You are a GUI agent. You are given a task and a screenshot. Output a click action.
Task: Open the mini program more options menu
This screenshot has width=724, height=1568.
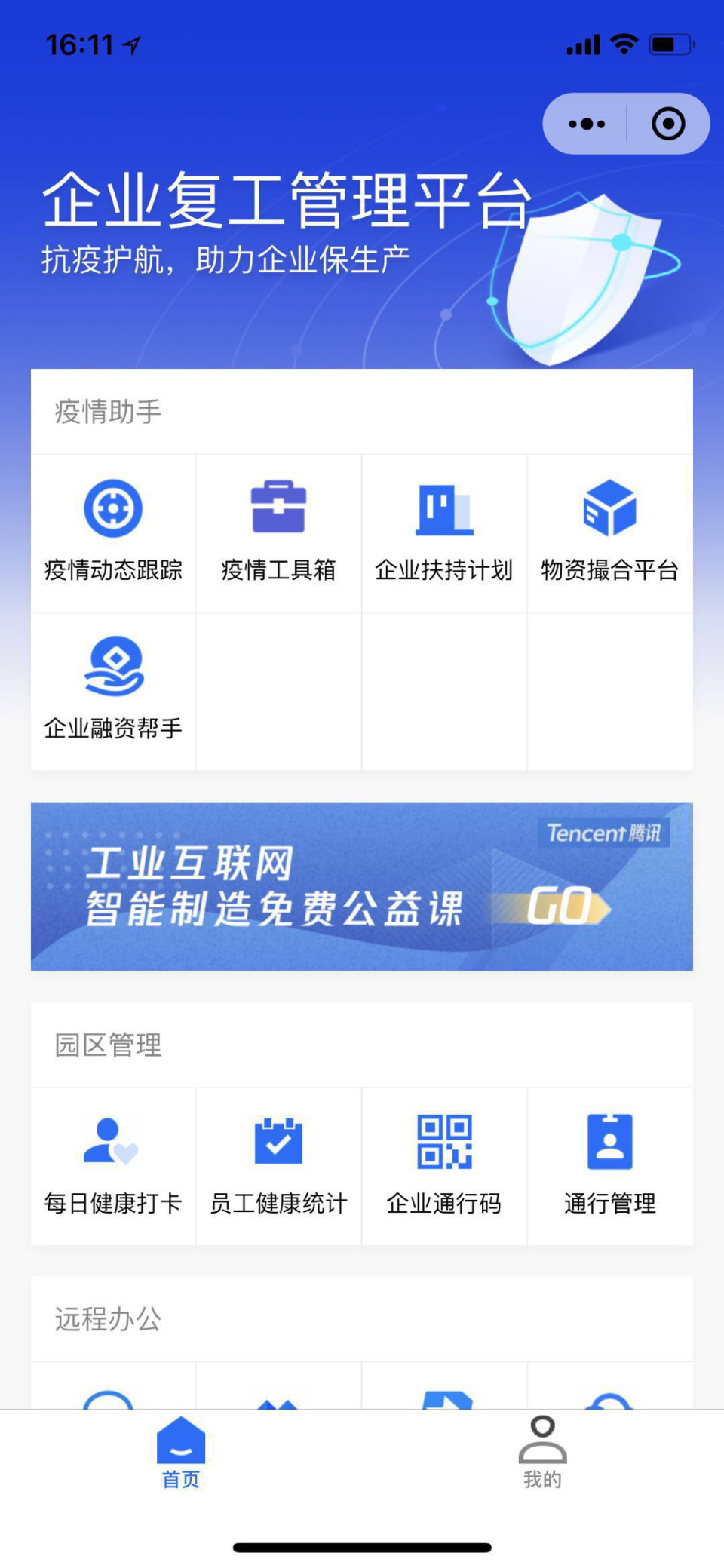click(587, 124)
